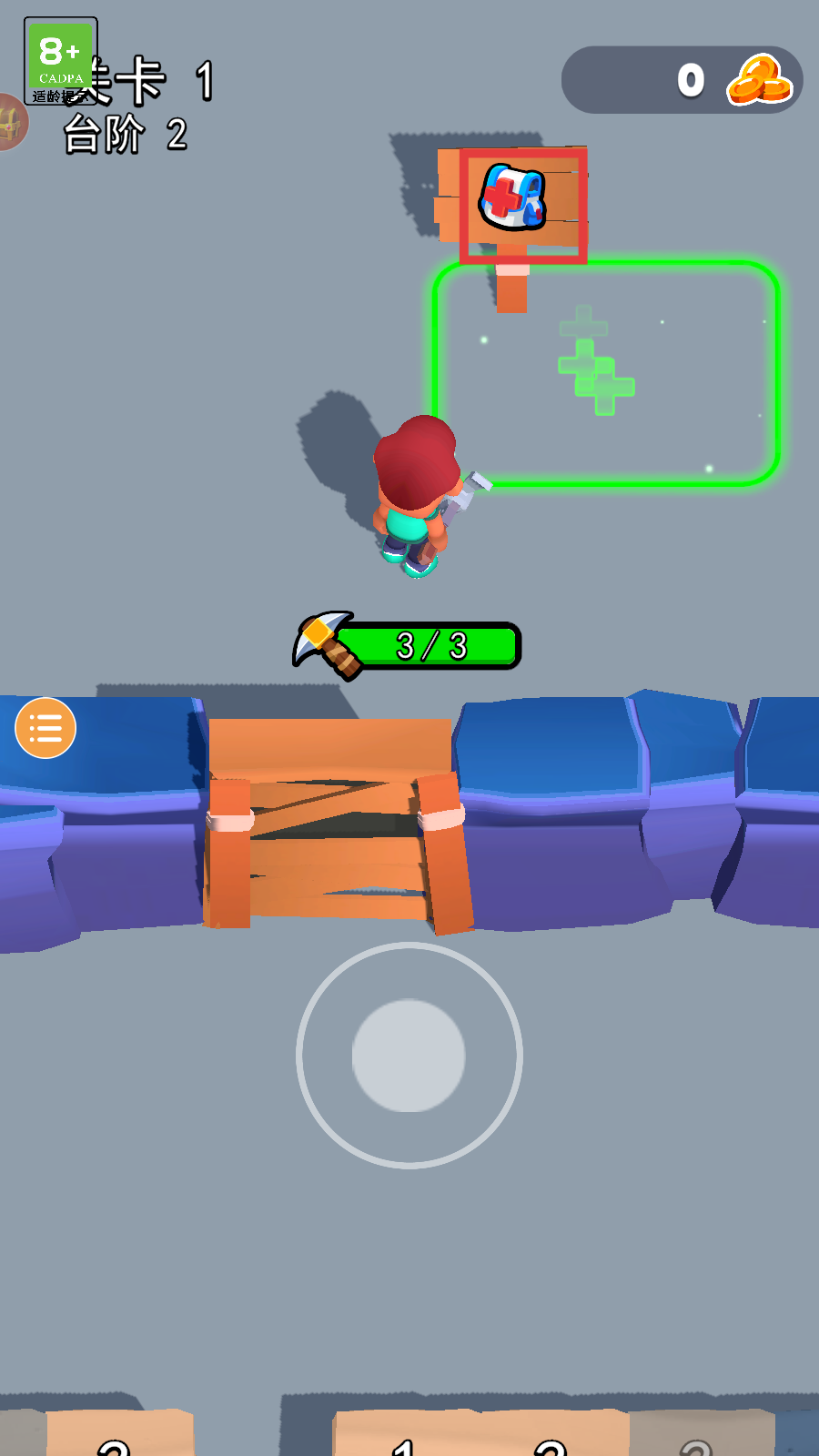The image size is (819, 1456).
Task: Tap the virtual joystick knob
Action: click(x=409, y=1056)
